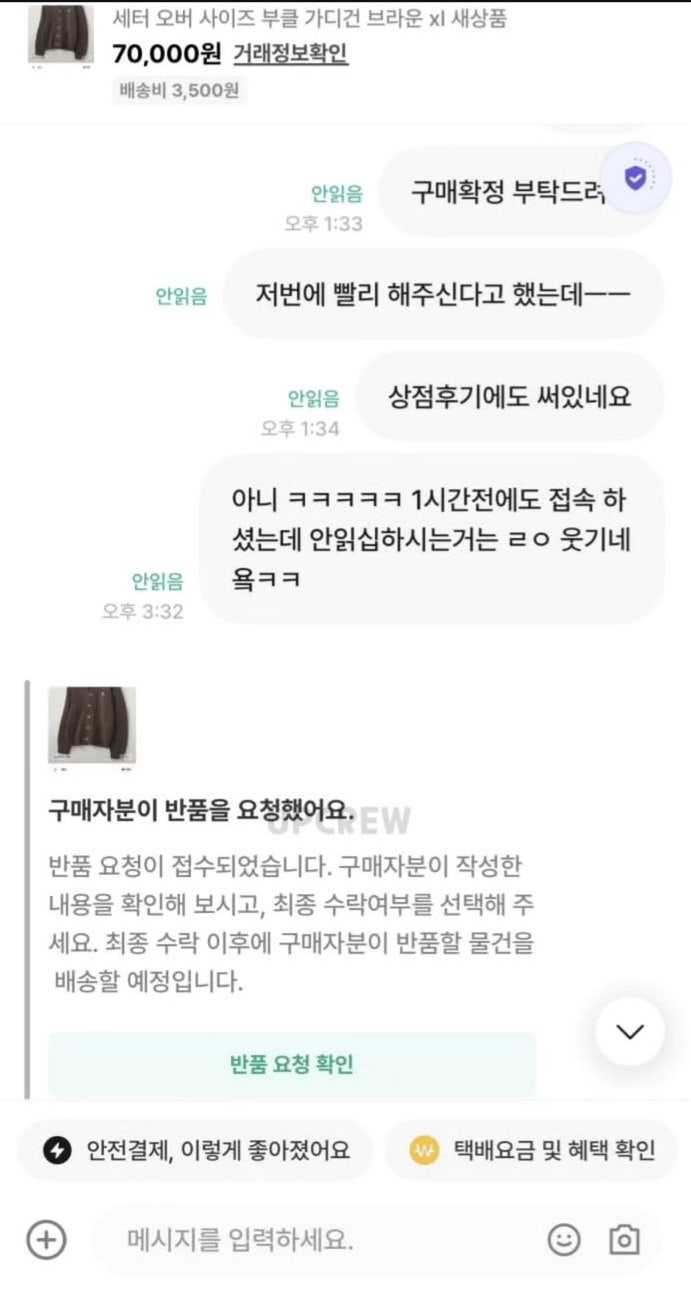
Task: Open the plus attachment menu
Action: [46, 1241]
